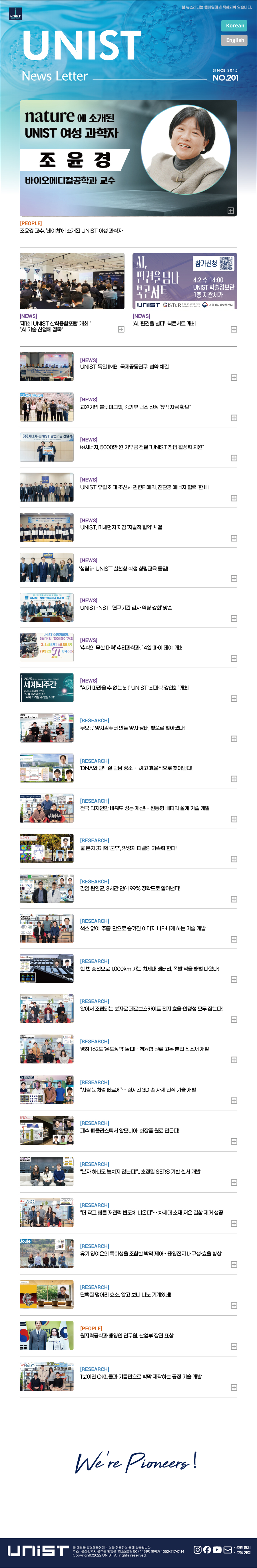Expand the 원통형 배터리 설계 기술 research item

point(234,819)
